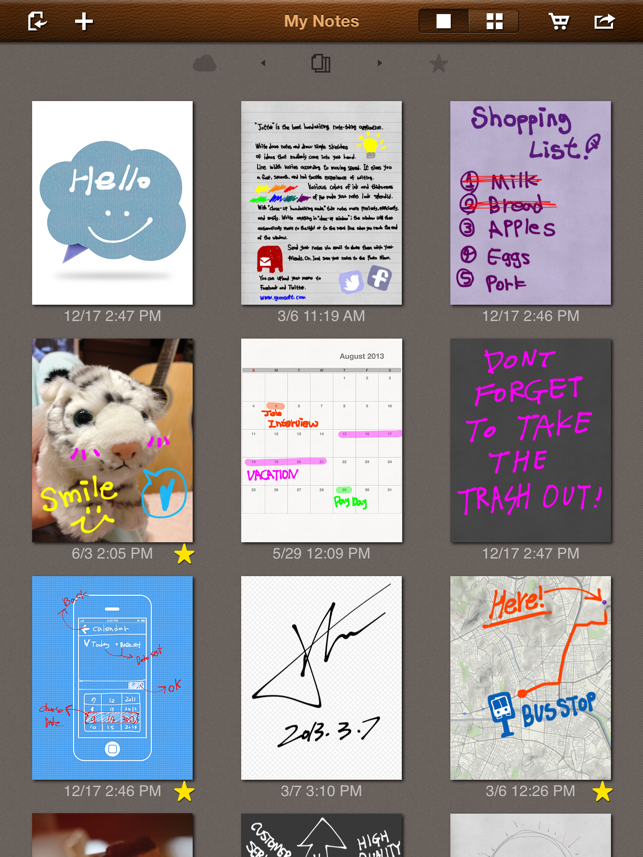This screenshot has height=857, width=643.
Task: Go to next notebook arrow
Action: (x=379, y=64)
